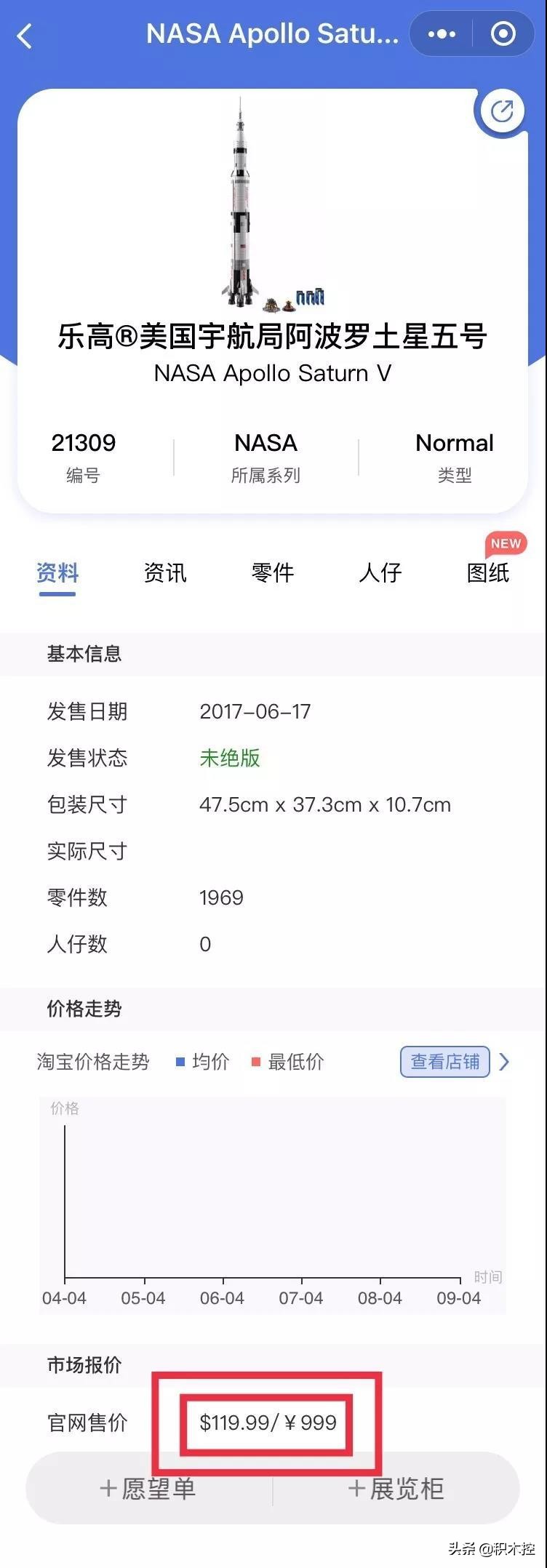Image resolution: width=547 pixels, height=1568 pixels.
Task: Expand the price trend chevron arrow
Action: pyautogui.click(x=504, y=1062)
